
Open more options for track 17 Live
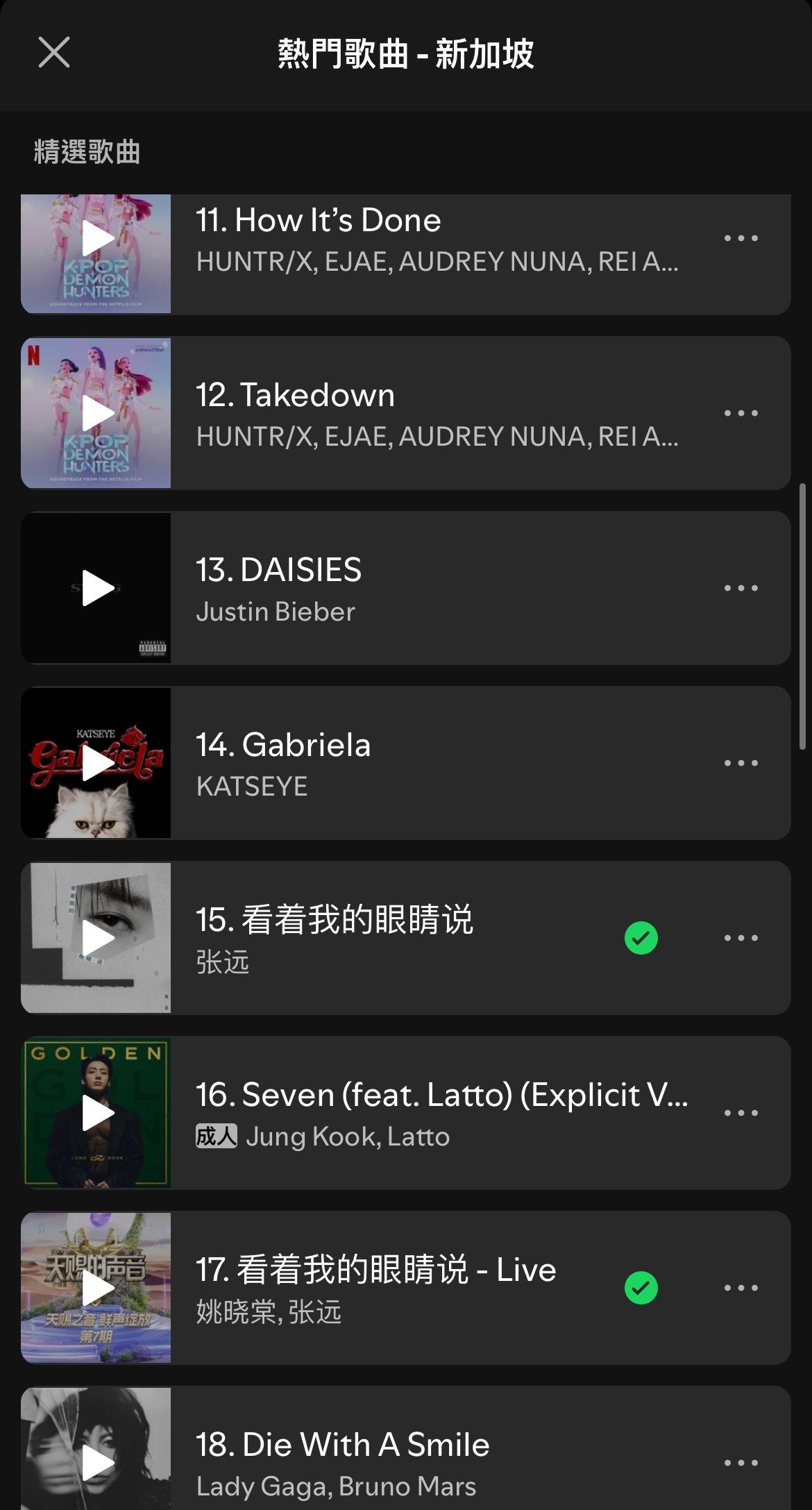coord(741,1288)
